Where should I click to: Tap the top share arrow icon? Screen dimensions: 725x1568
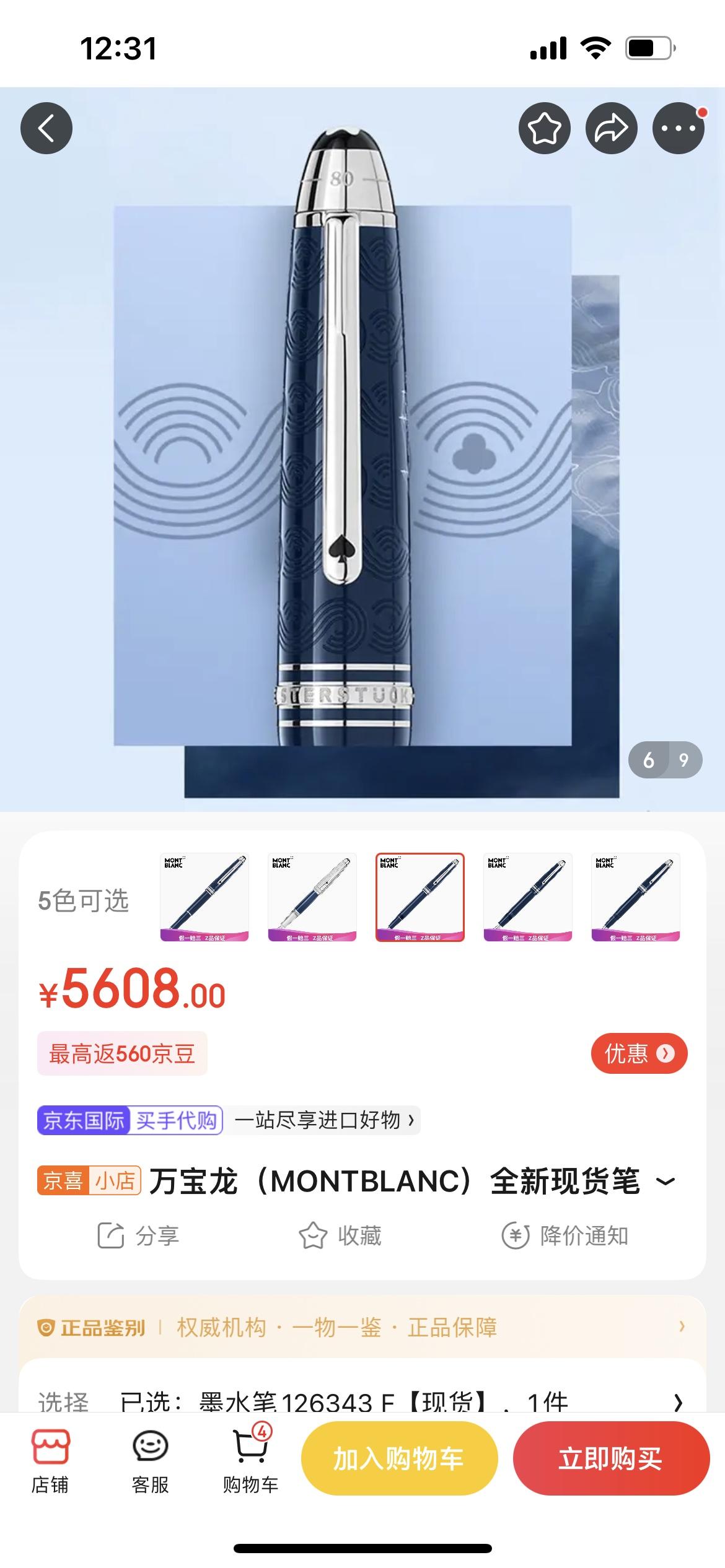pos(611,128)
